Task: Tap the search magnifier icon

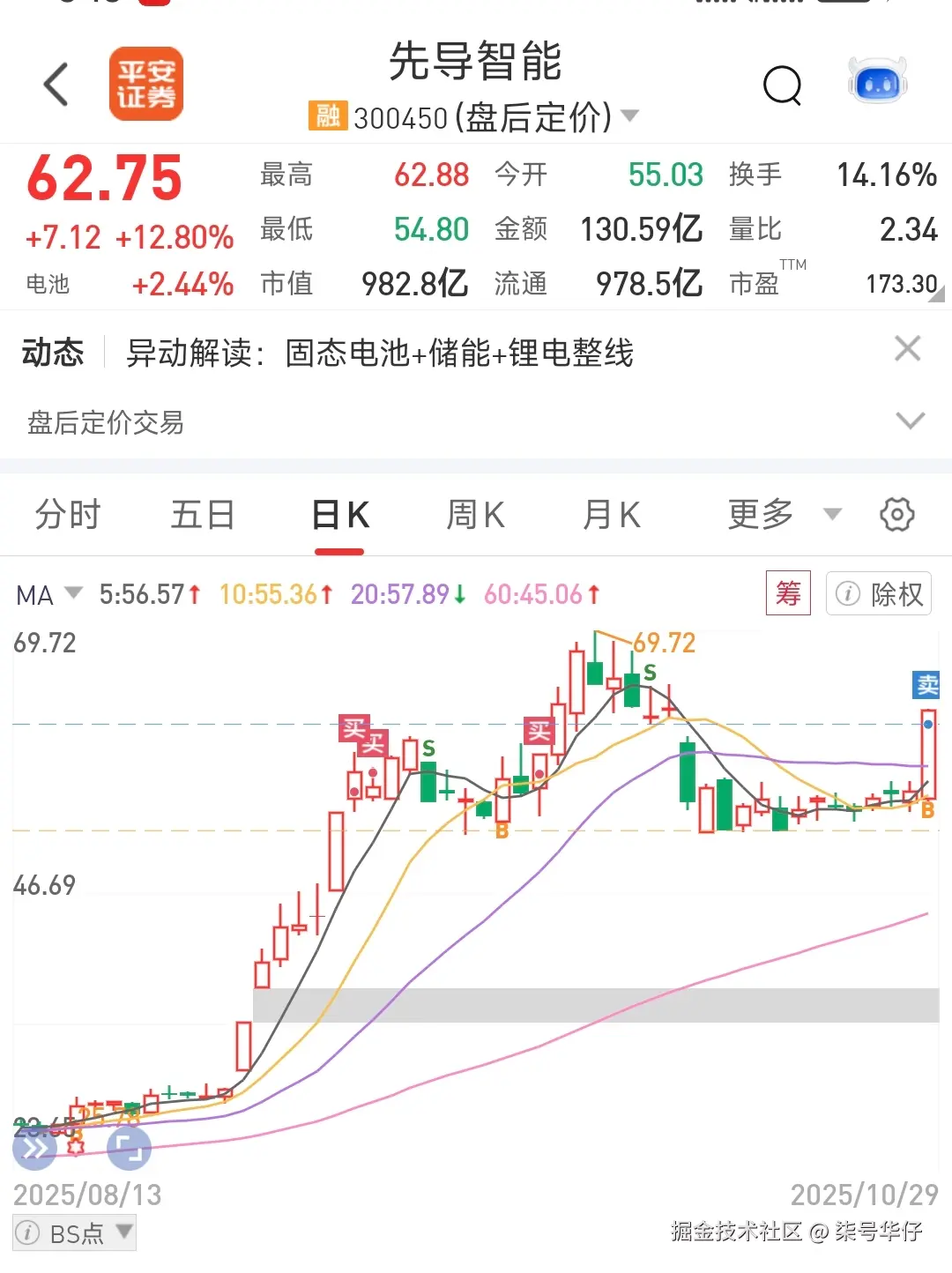Action: tap(781, 86)
